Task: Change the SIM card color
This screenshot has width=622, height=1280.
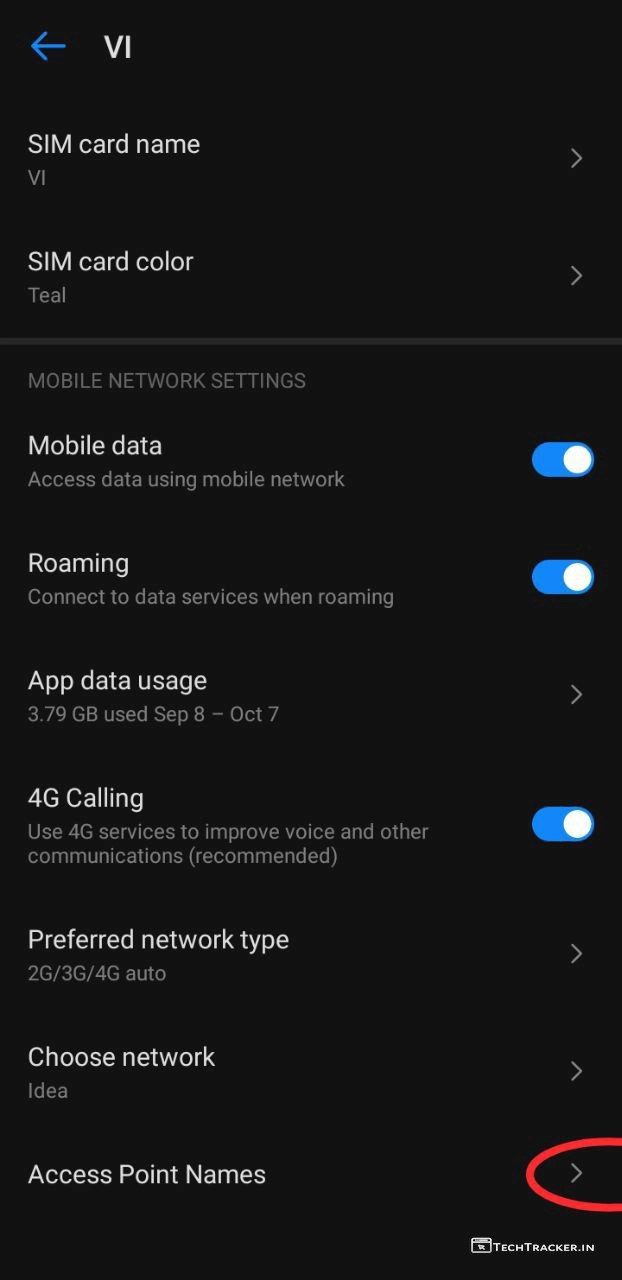Action: coord(300,276)
